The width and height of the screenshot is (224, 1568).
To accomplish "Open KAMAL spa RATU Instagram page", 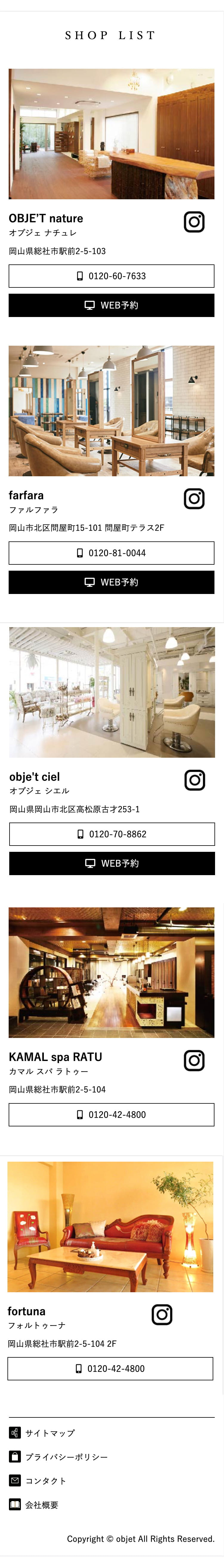I will tap(194, 1060).
